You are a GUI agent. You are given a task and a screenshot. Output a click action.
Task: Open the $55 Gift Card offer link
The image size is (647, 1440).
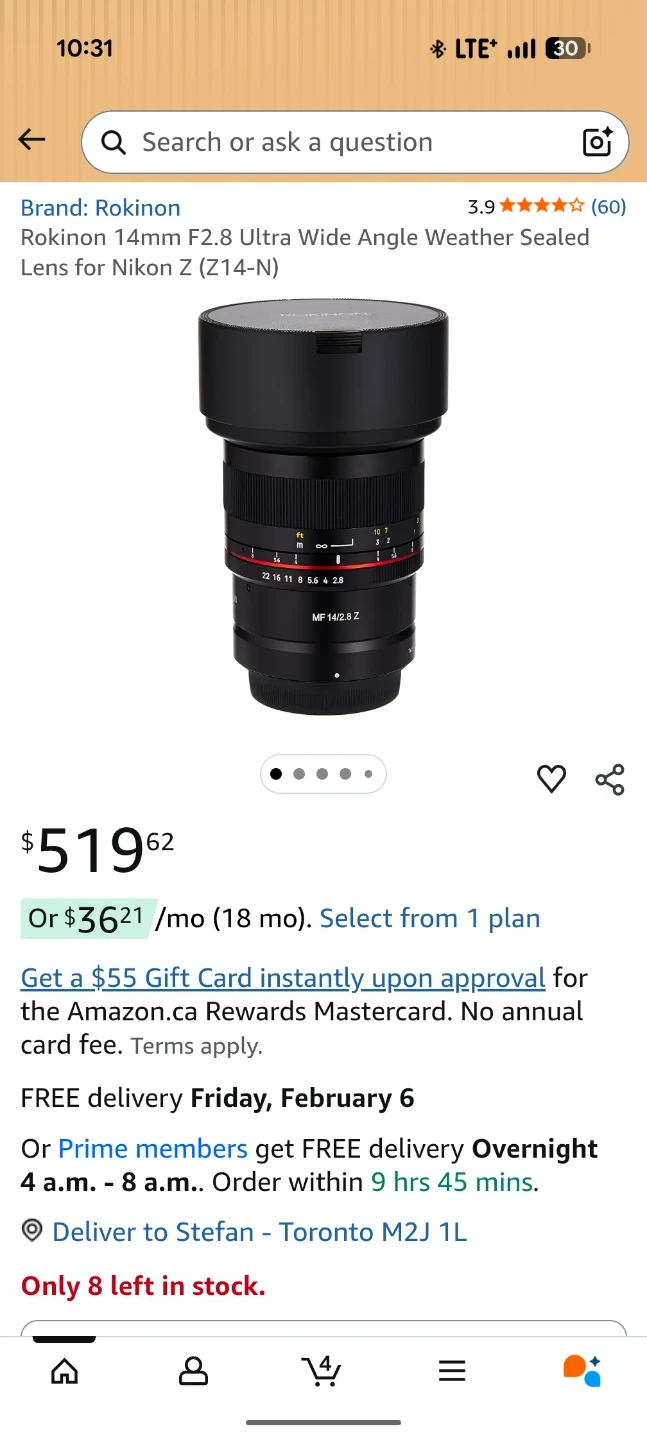pos(283,977)
